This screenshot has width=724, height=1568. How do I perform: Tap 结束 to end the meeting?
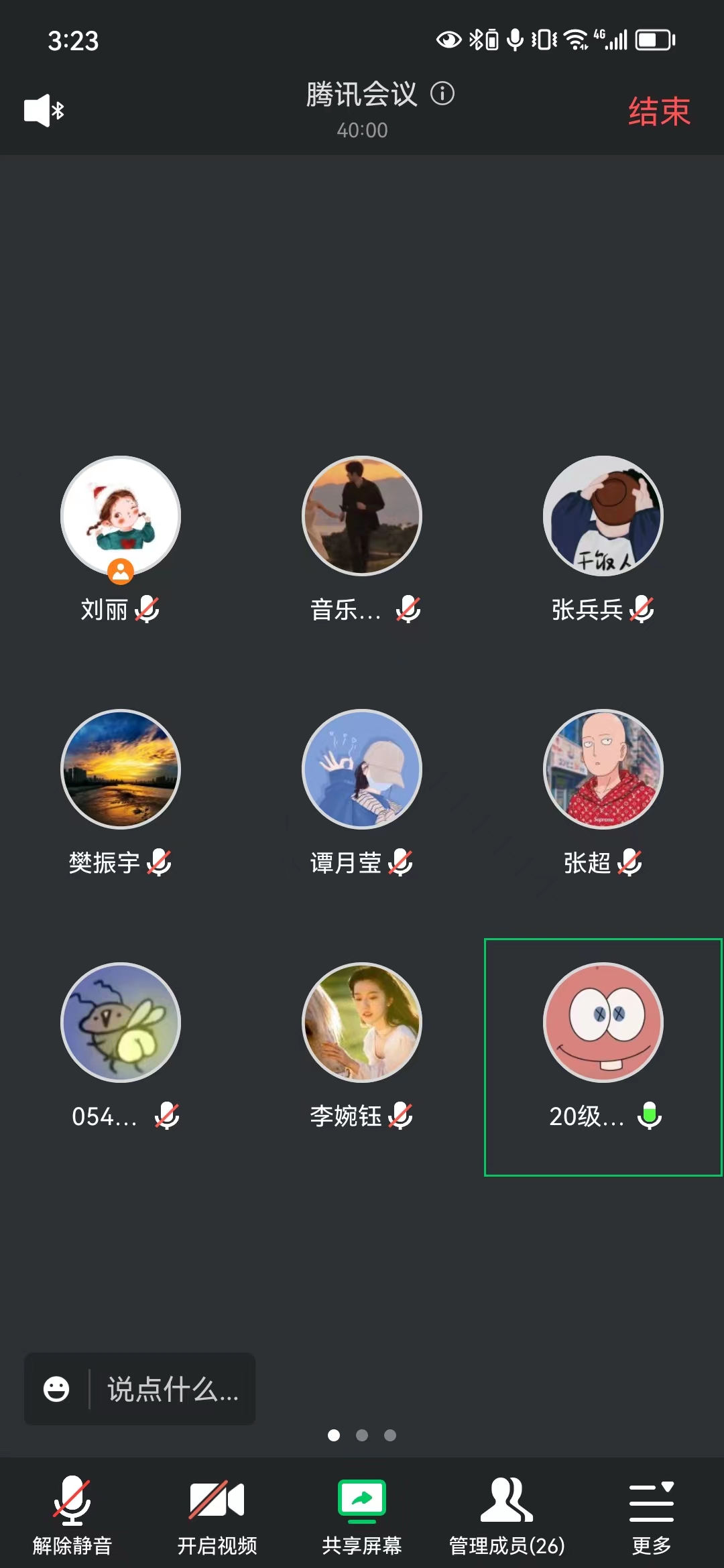pos(658,111)
